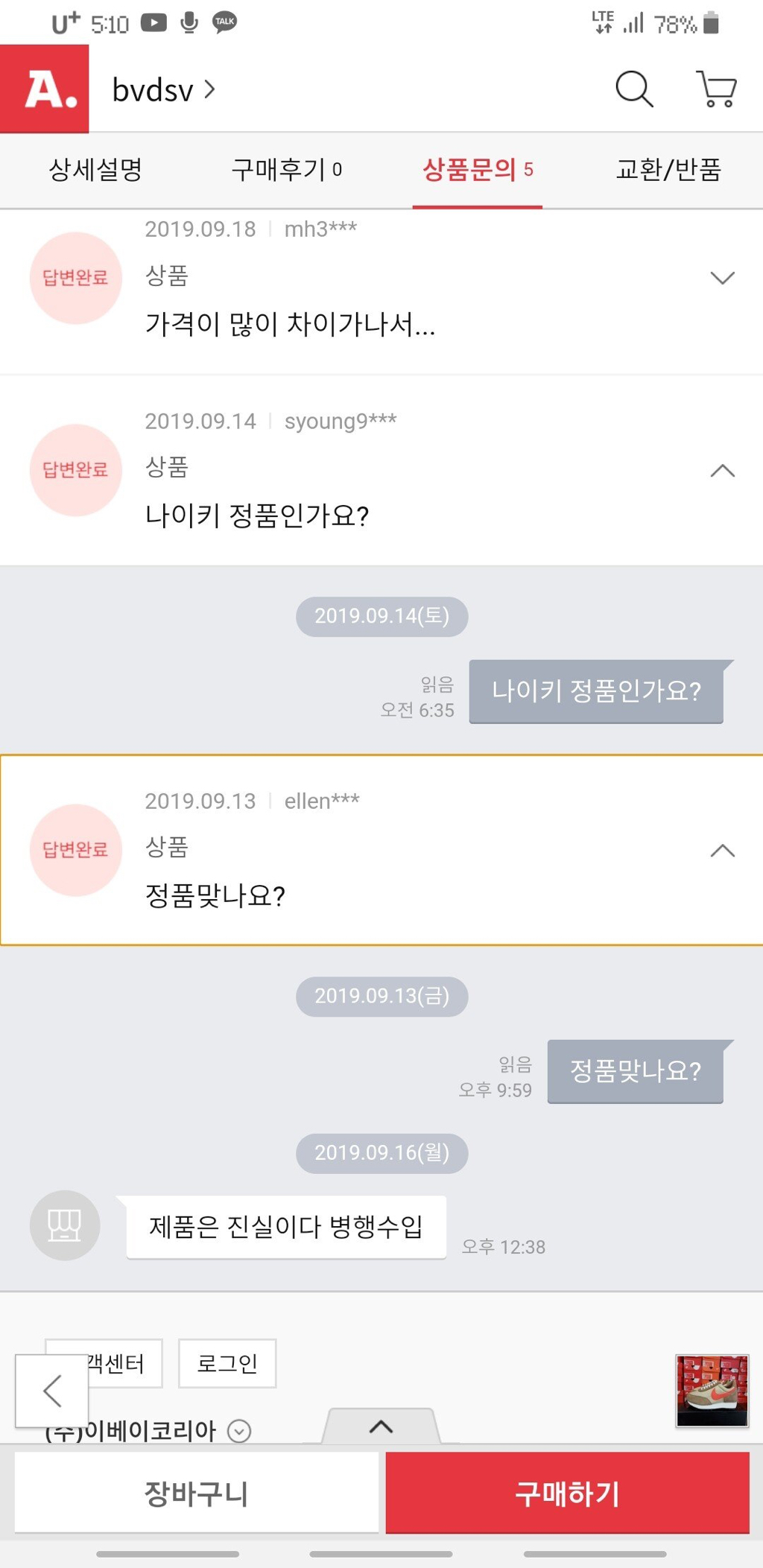The height and width of the screenshot is (1568, 763).
Task: Tap the YouTube icon in the status bar
Action: pyautogui.click(x=153, y=22)
